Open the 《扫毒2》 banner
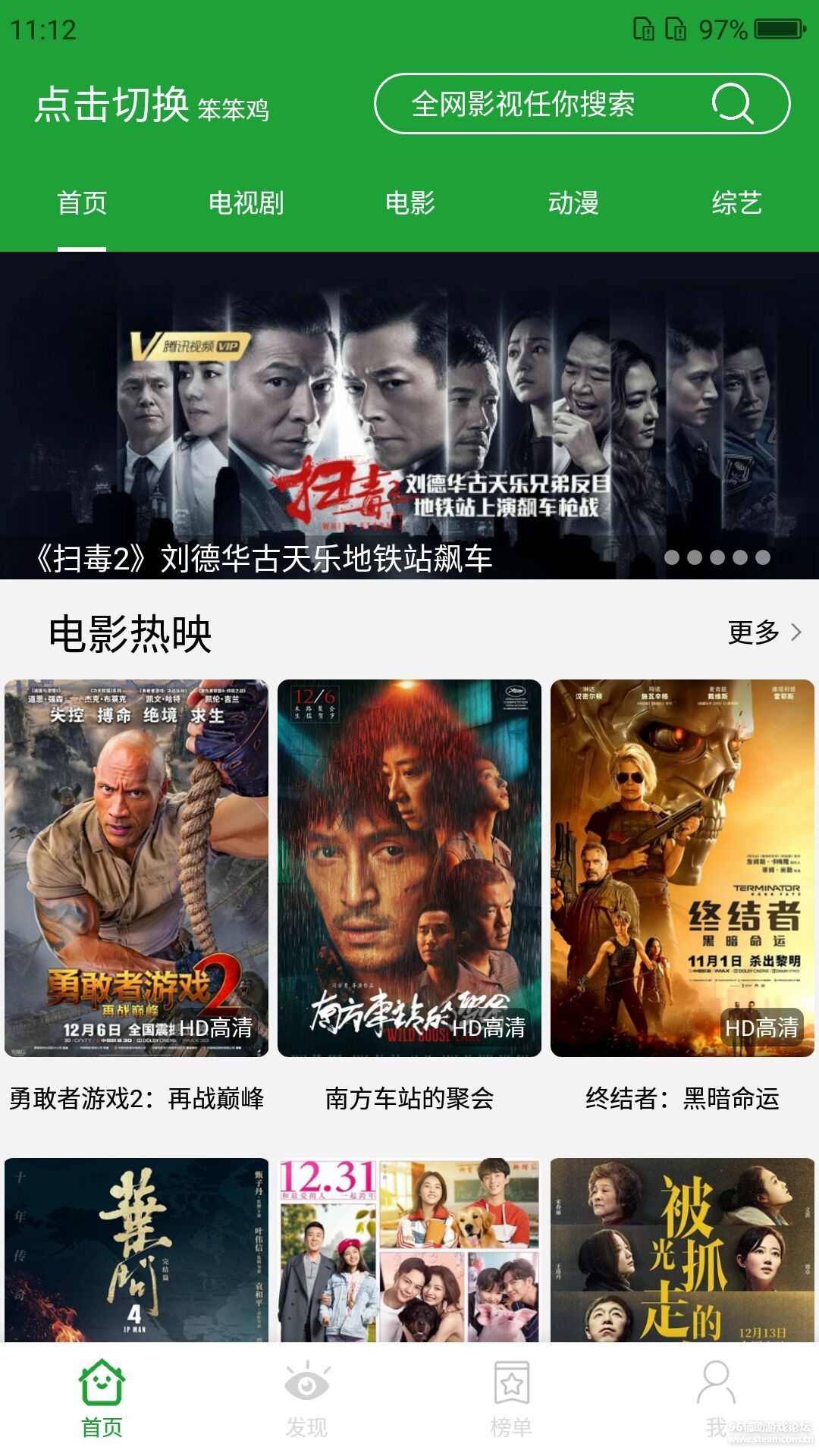Image resolution: width=819 pixels, height=1456 pixels. [409, 416]
